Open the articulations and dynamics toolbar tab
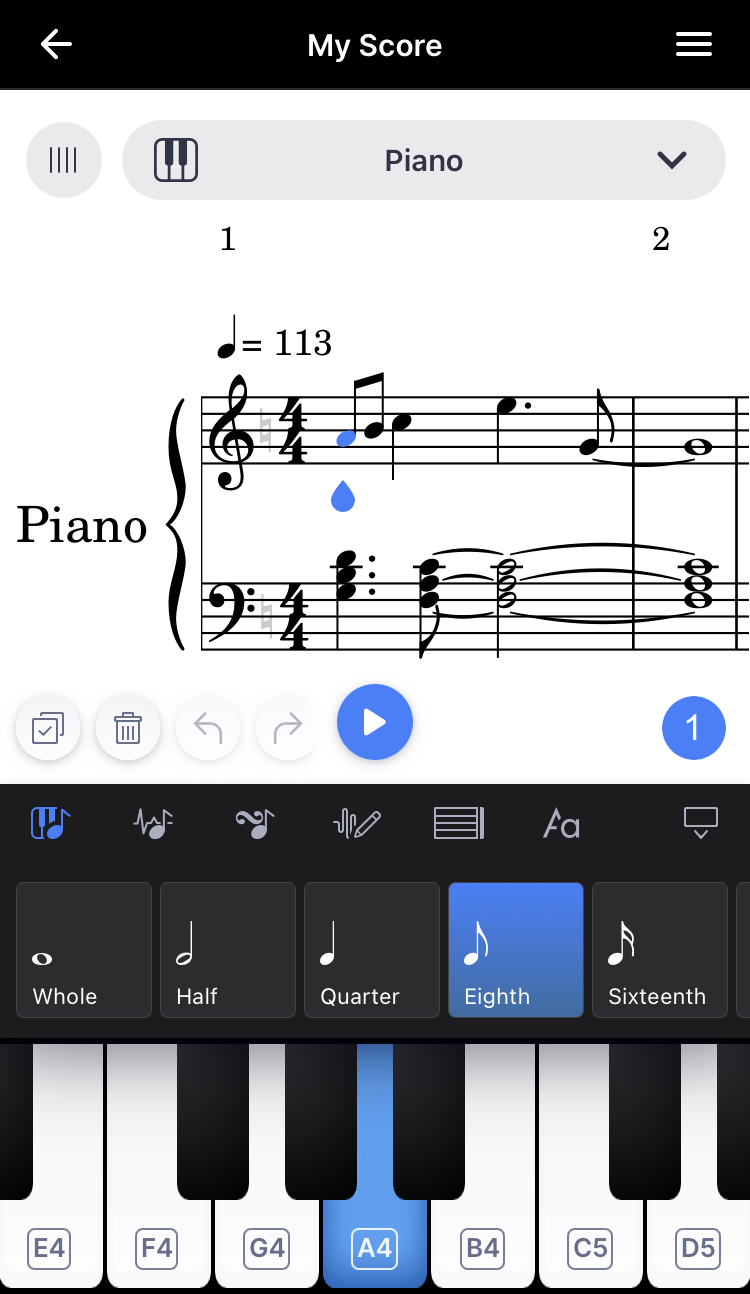 153,824
